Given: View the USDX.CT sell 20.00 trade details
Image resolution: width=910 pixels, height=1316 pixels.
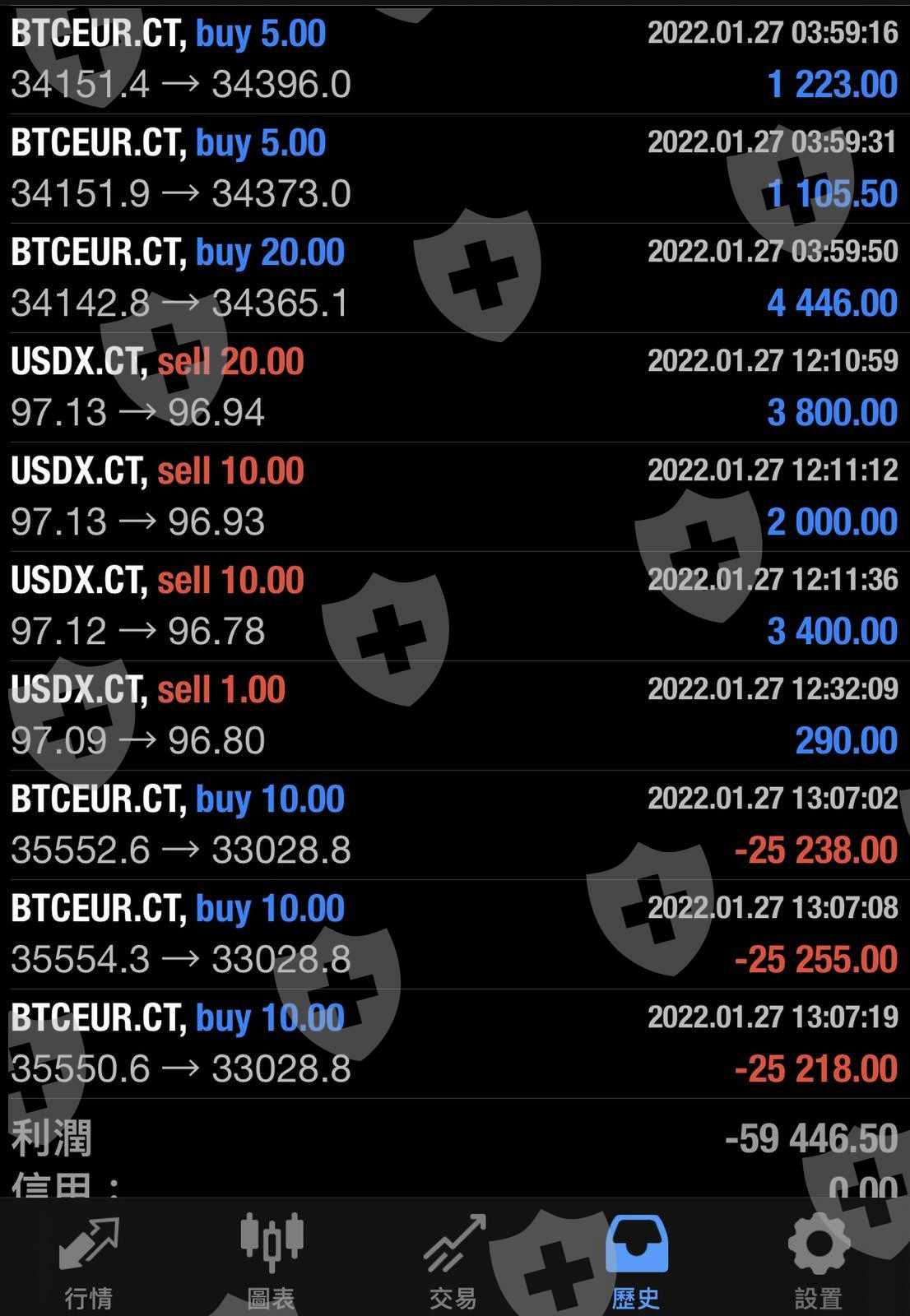Looking at the screenshot, I should tap(454, 387).
